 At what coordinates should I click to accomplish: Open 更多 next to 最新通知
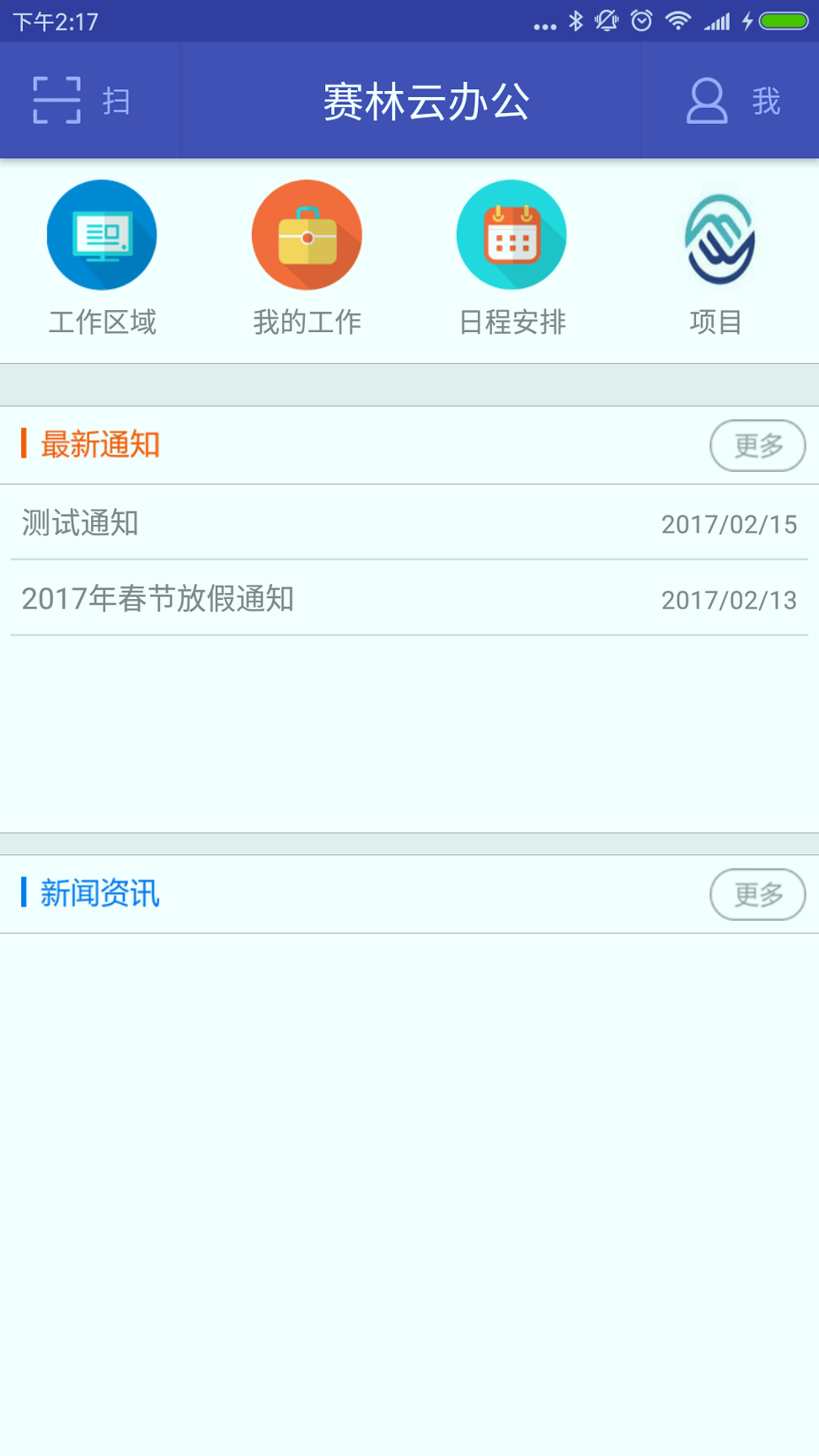click(757, 445)
